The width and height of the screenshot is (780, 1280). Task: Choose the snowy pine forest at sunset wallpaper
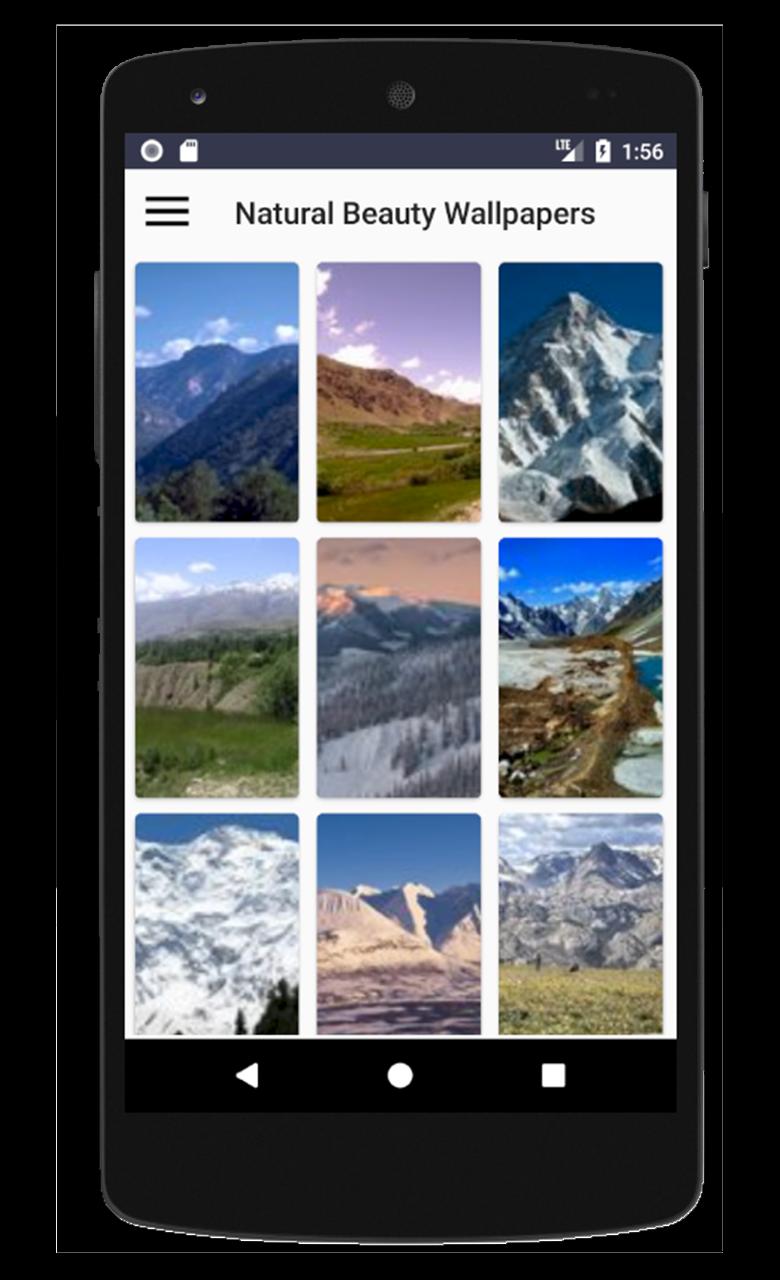coord(399,667)
